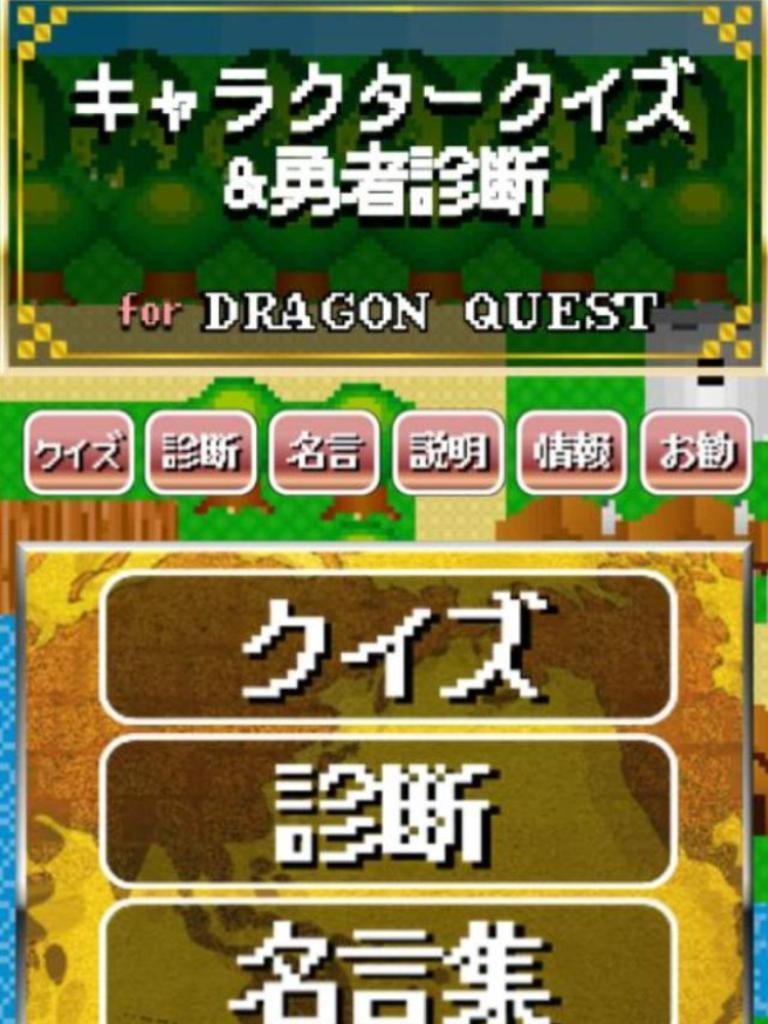Open the large 診断 menu button
The image size is (768, 1024).
[x=388, y=811]
